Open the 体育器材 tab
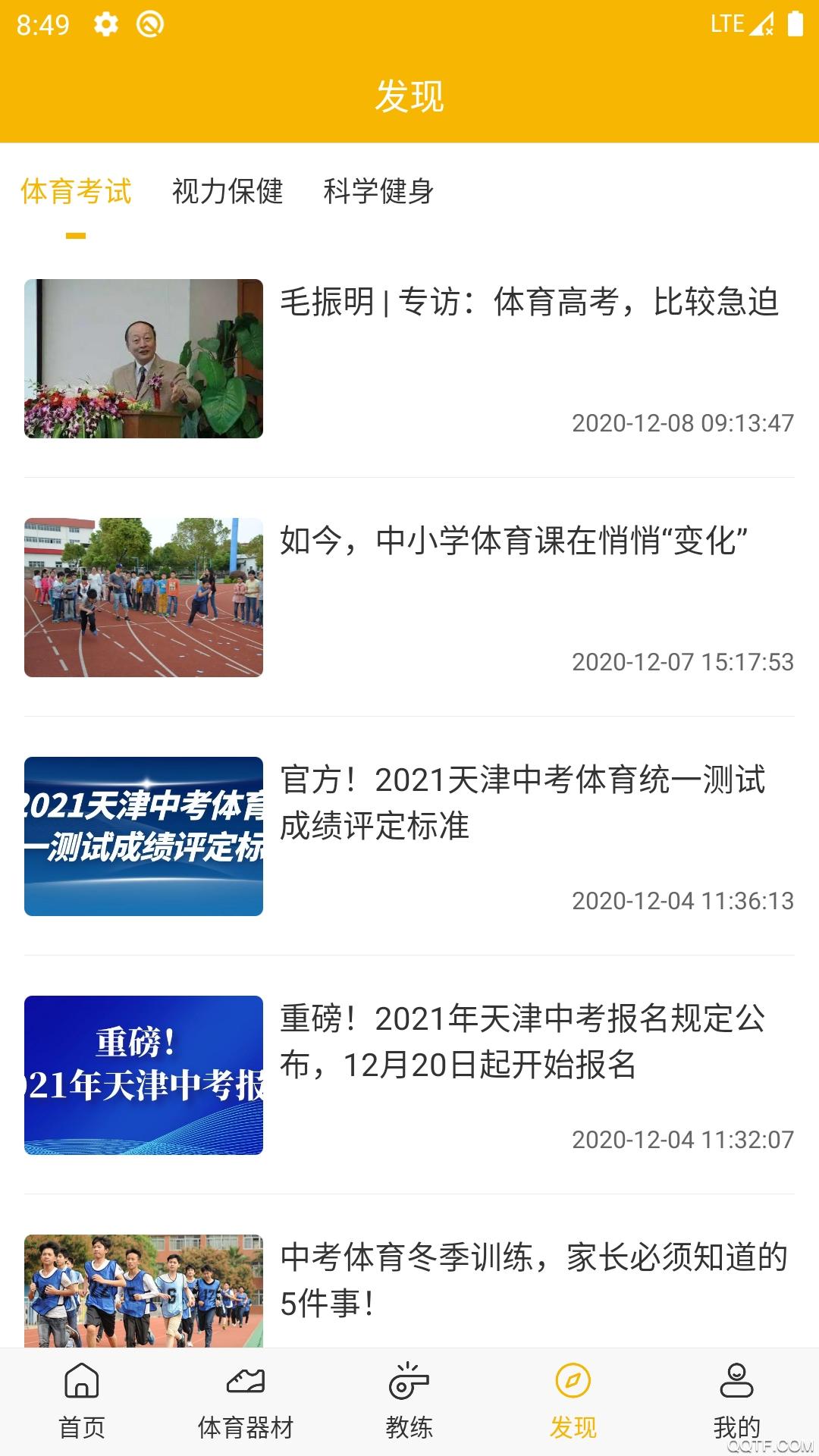Screen dimensions: 819x1456 246,1401
